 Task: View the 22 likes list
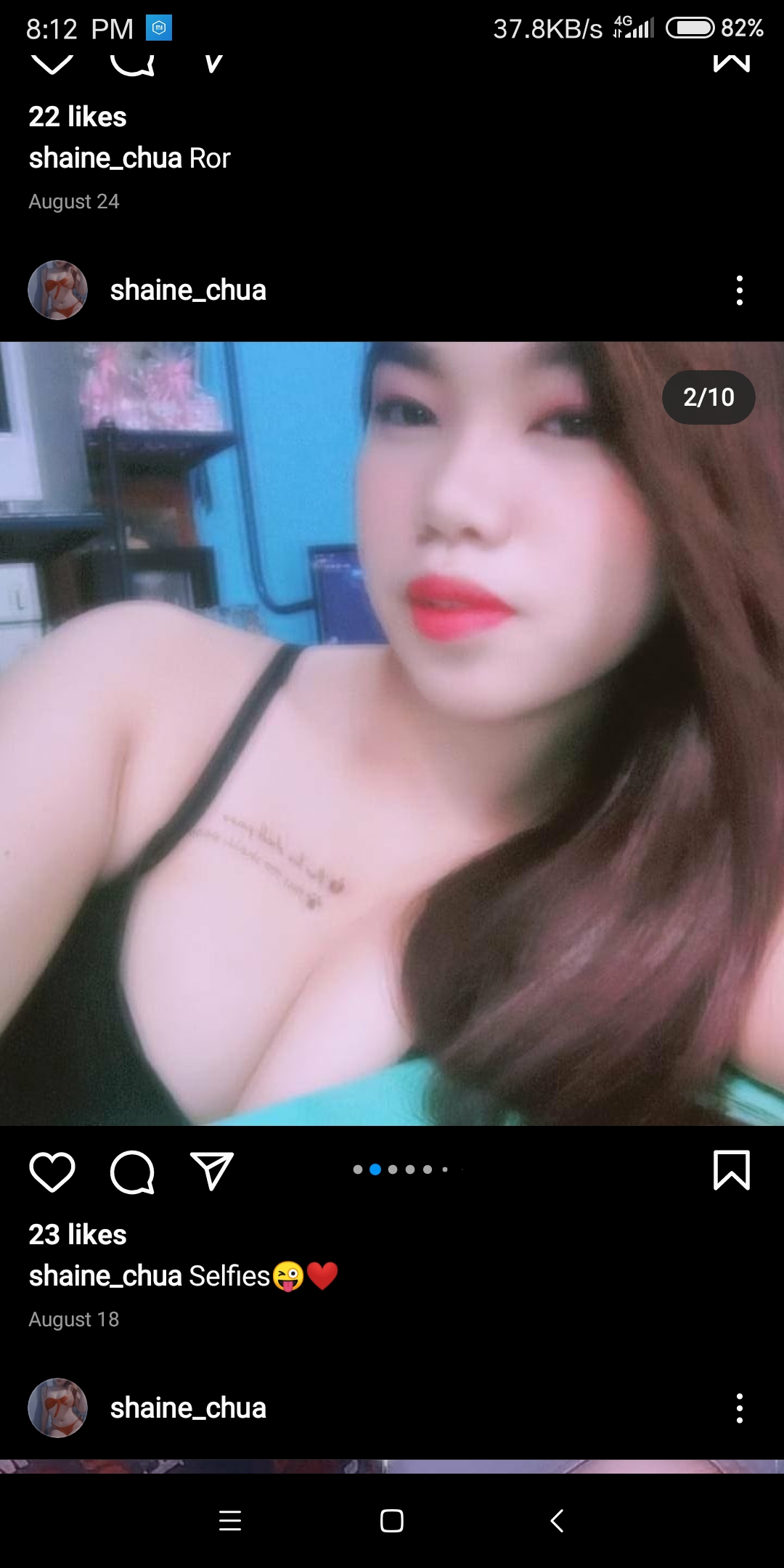point(78,117)
